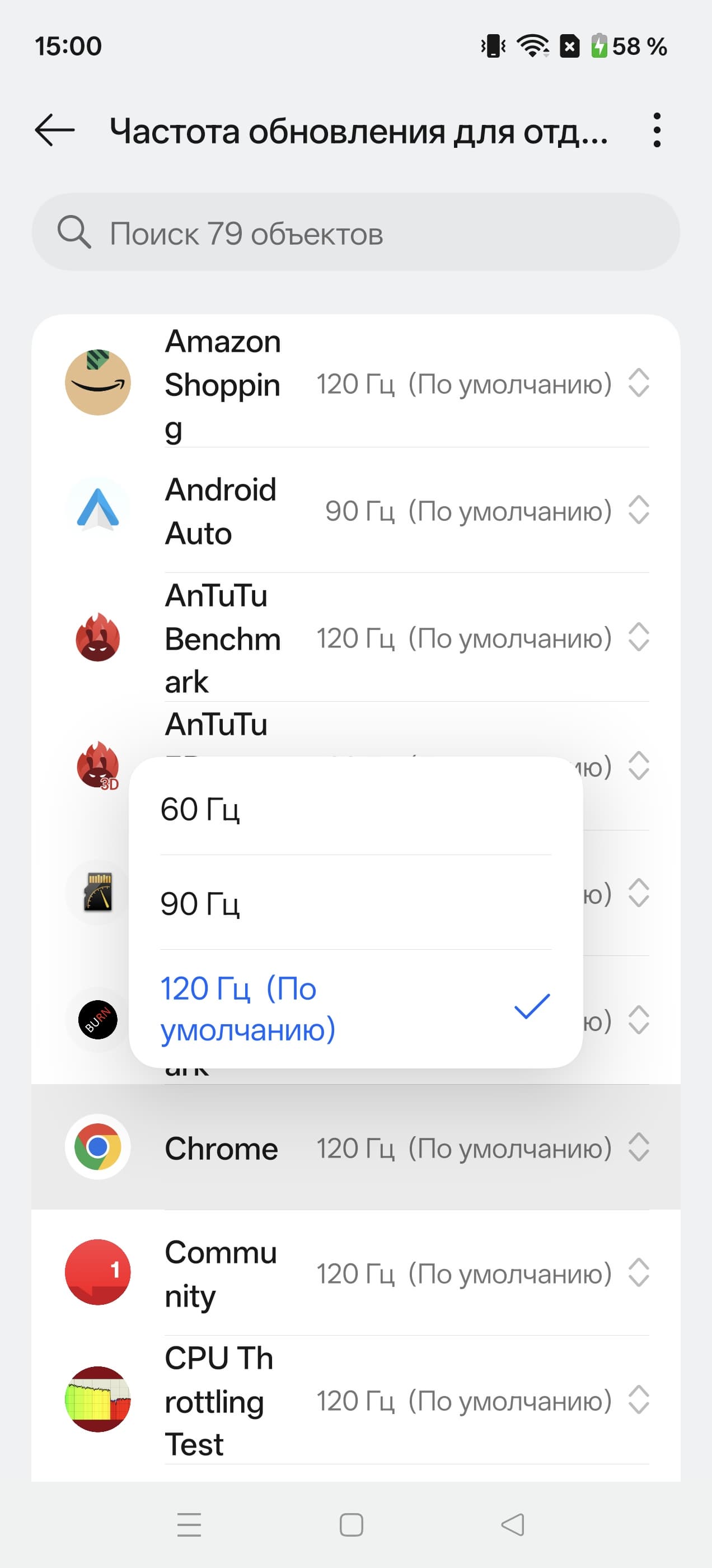Expand AnTuTu Benchmark refresh rate picker
The width and height of the screenshot is (712, 1568).
click(x=638, y=637)
